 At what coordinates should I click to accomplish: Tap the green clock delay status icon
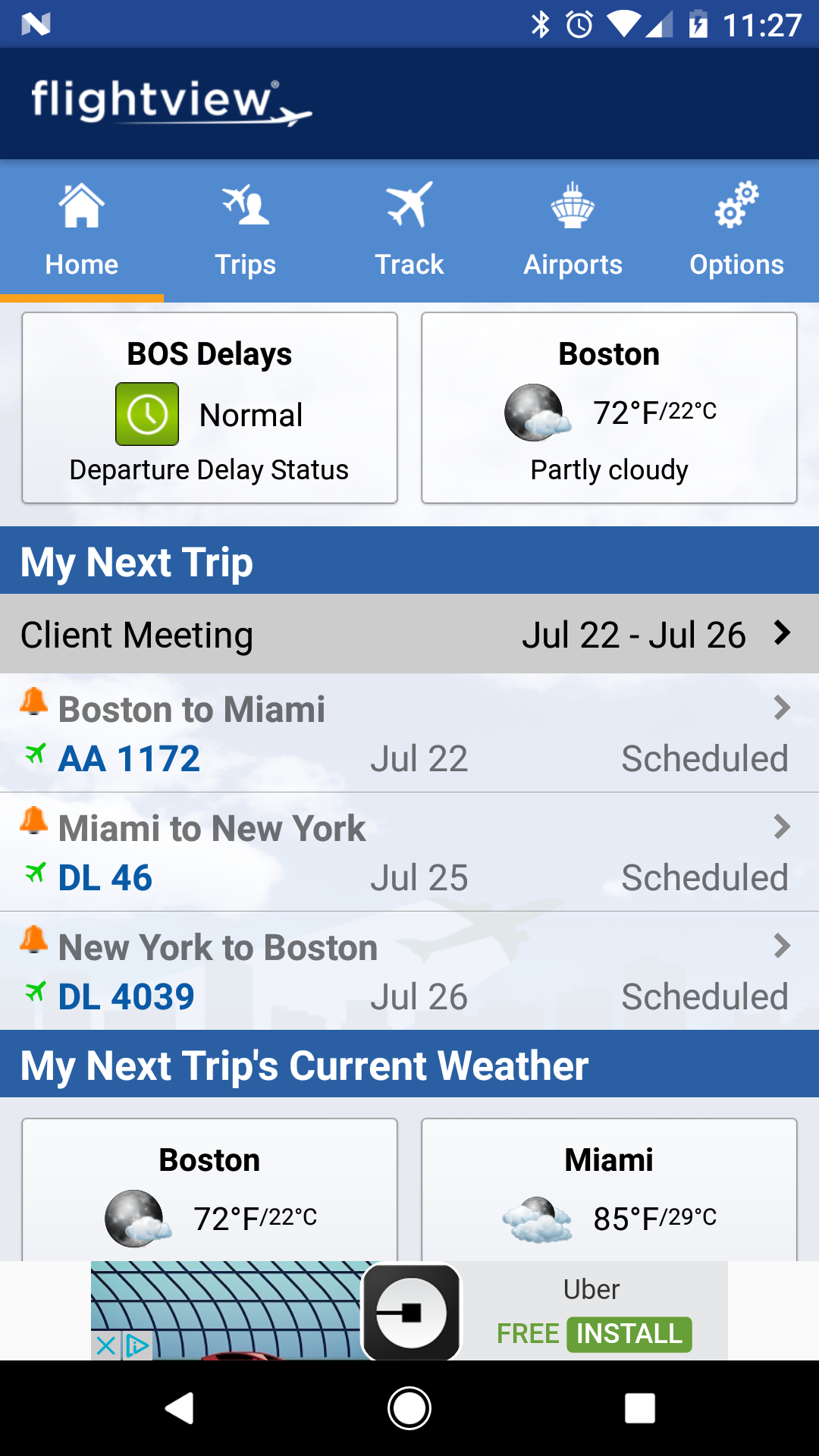(146, 414)
